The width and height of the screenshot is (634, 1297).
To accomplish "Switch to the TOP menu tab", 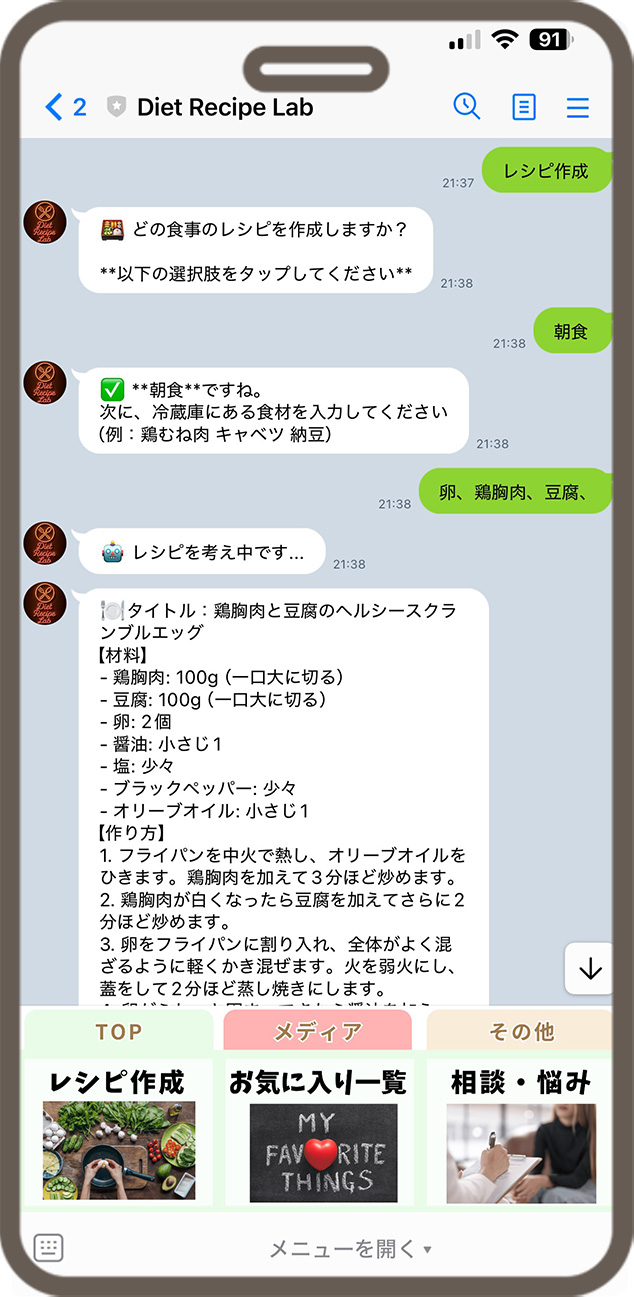I will pos(119,1031).
